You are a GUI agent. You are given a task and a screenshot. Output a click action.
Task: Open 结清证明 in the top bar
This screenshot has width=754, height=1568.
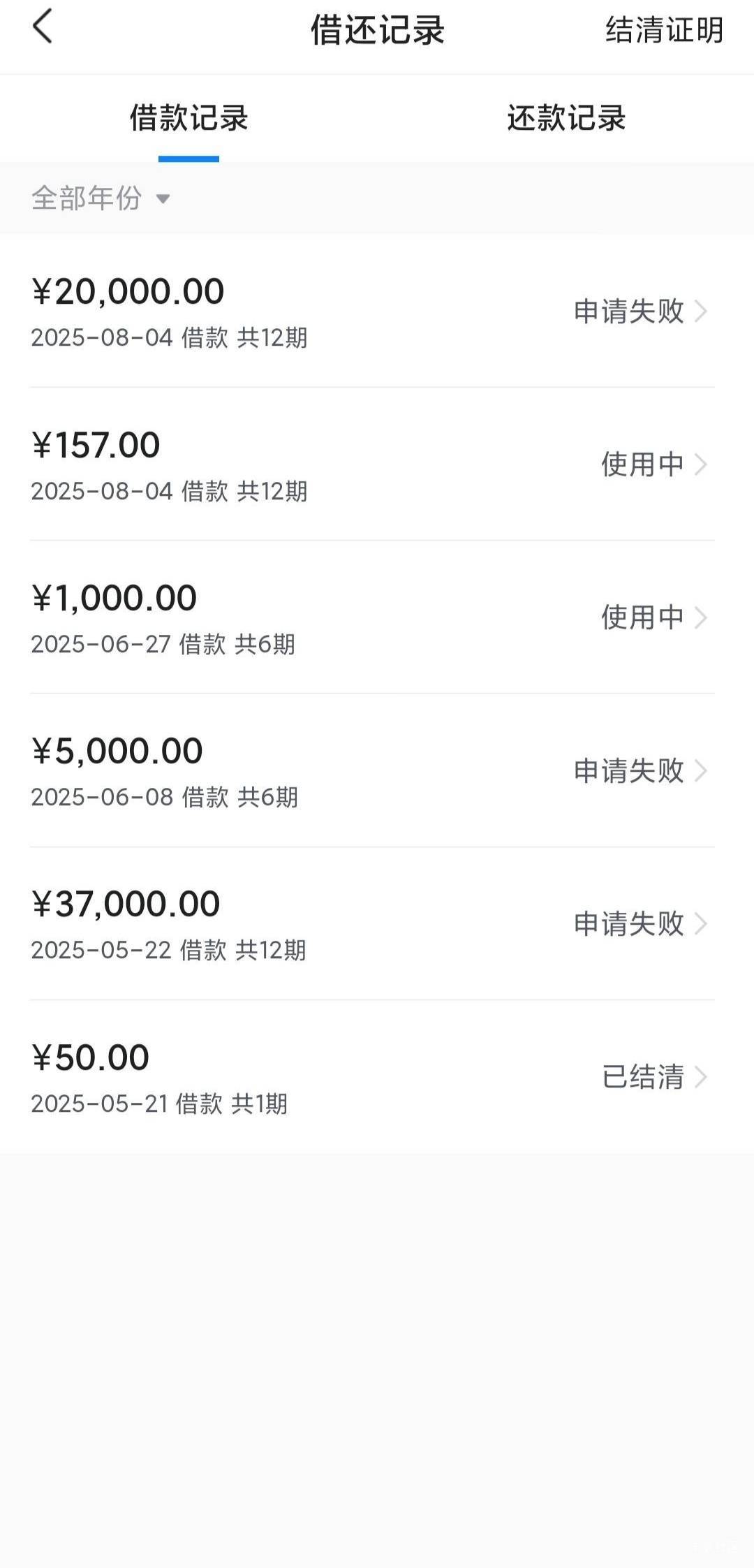click(x=664, y=30)
